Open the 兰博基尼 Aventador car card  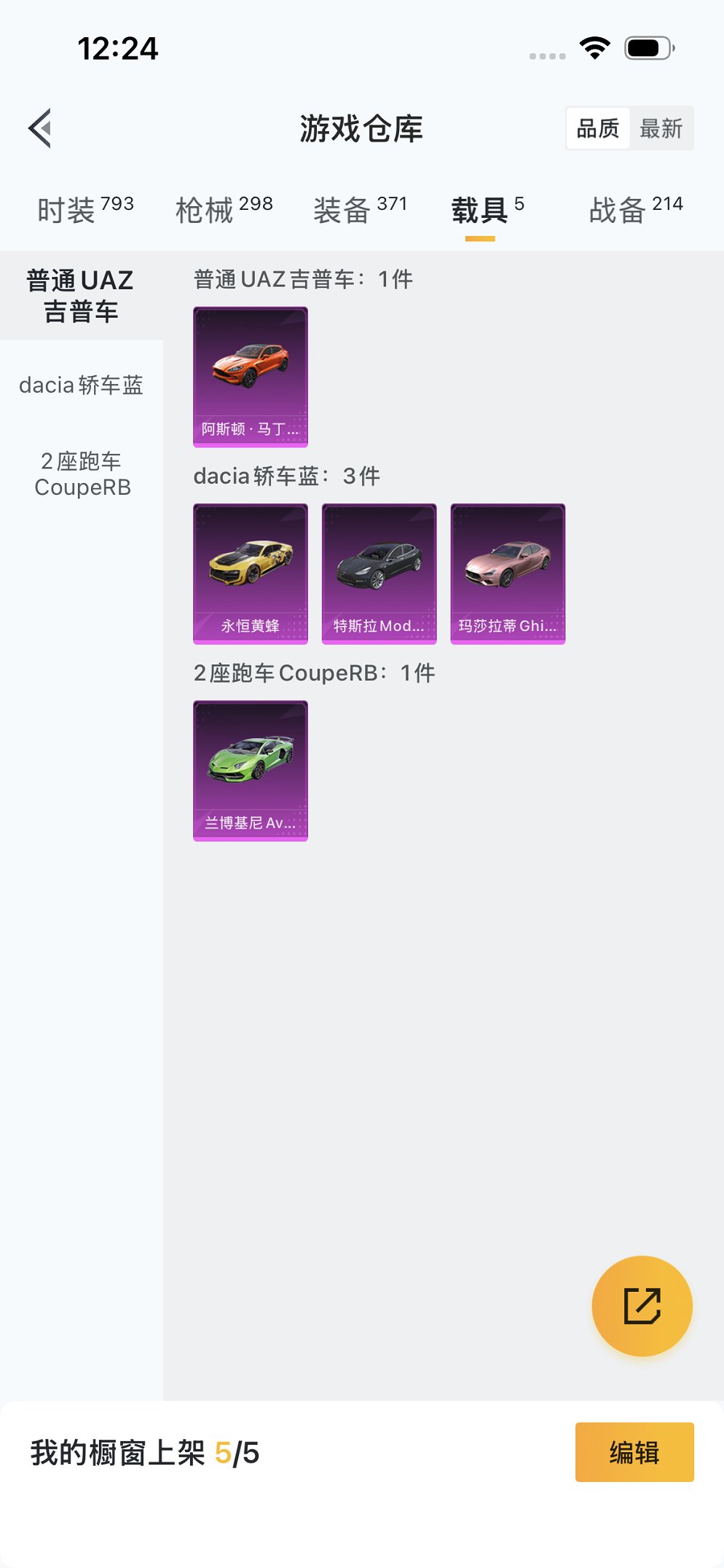251,771
